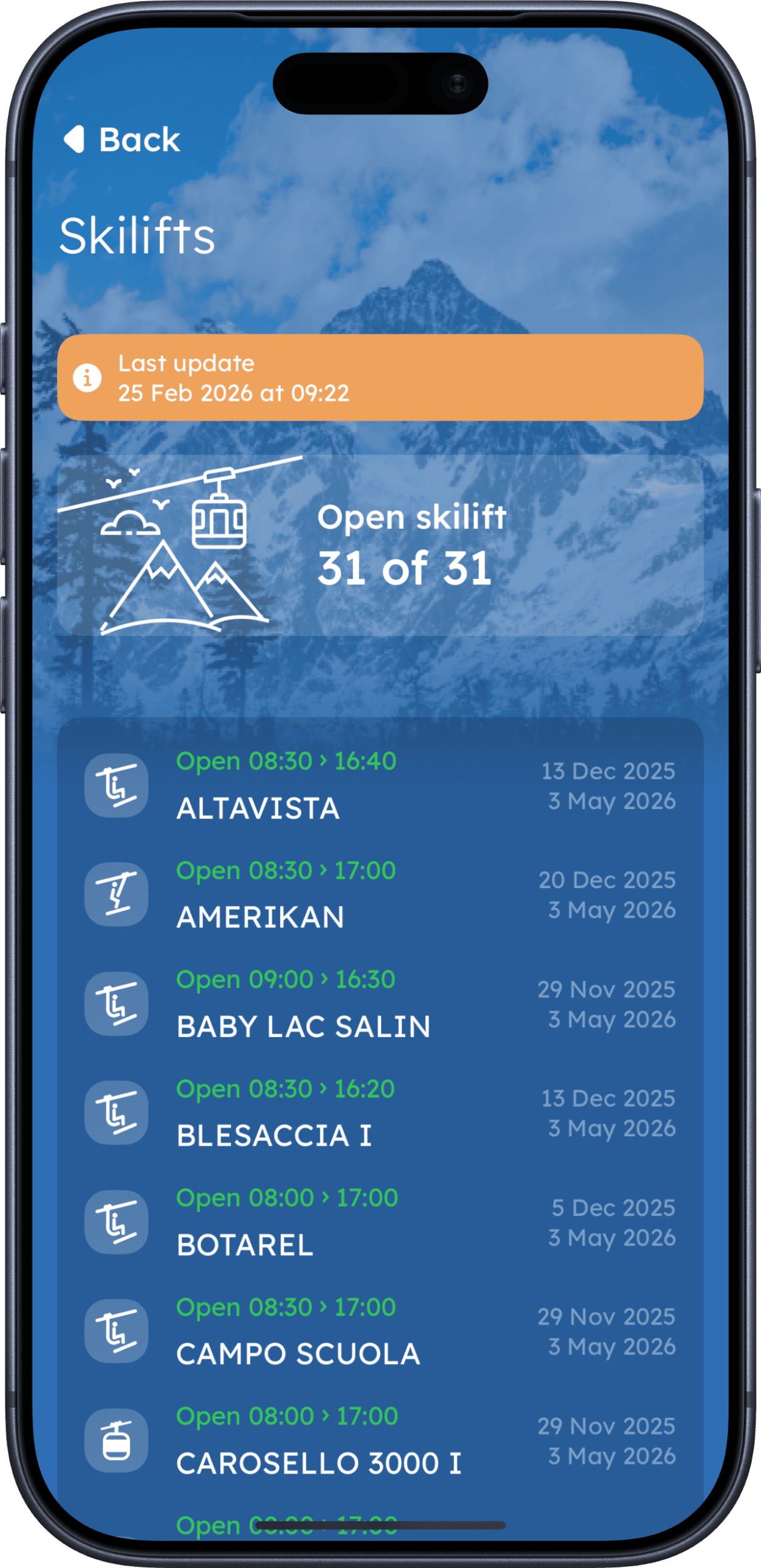Select the CAMPO SCUOLA lift

coord(380,1331)
